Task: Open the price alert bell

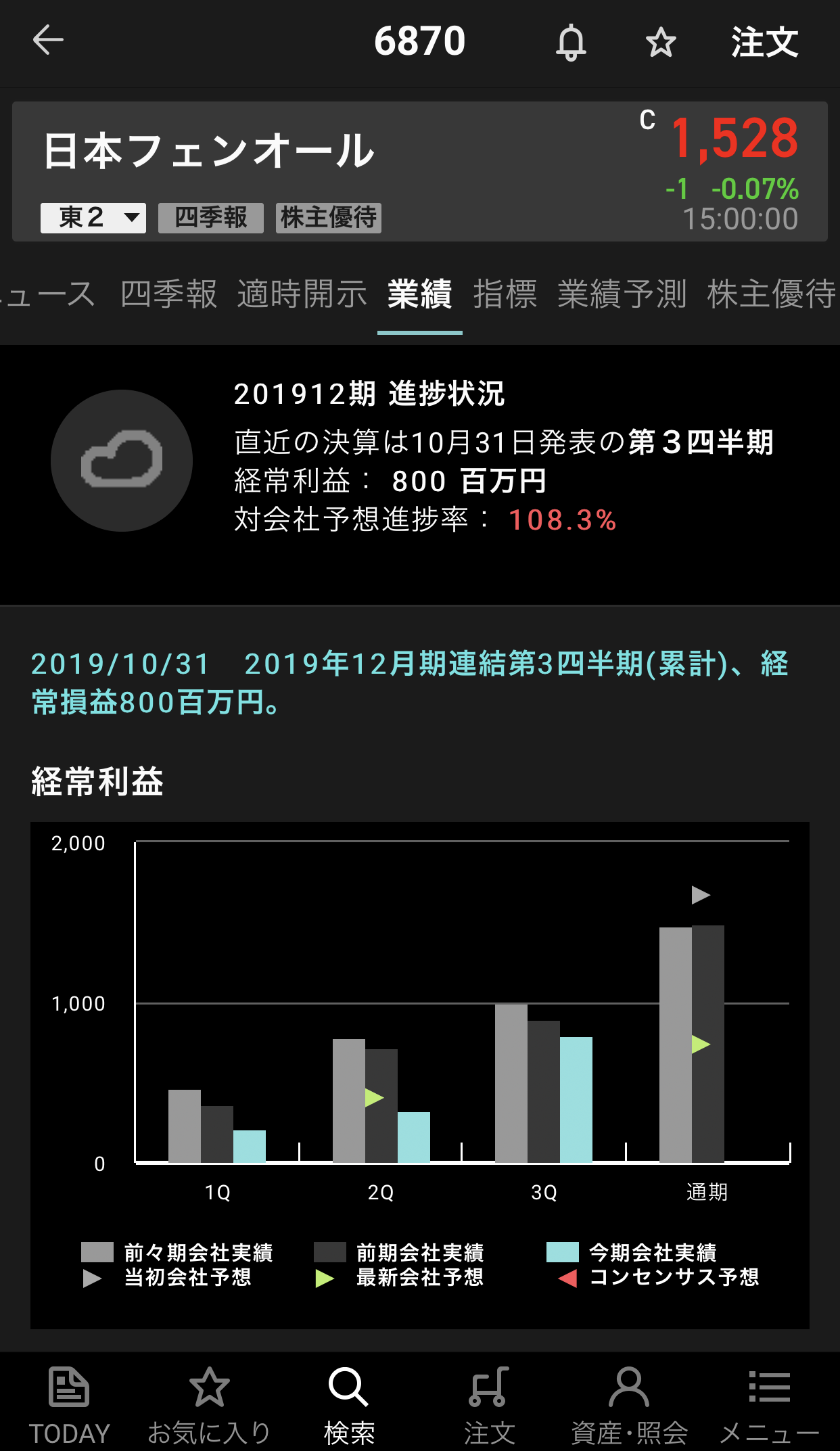Action: (x=571, y=42)
